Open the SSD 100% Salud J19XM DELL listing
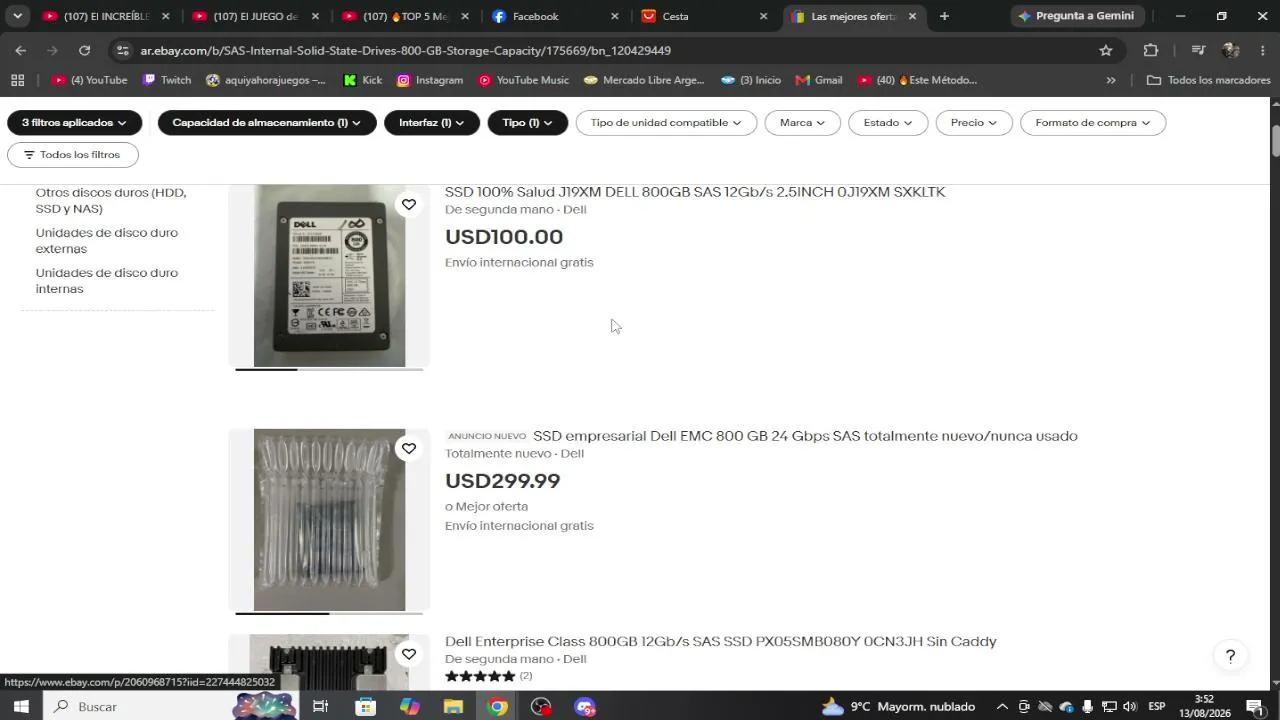 tap(695, 192)
